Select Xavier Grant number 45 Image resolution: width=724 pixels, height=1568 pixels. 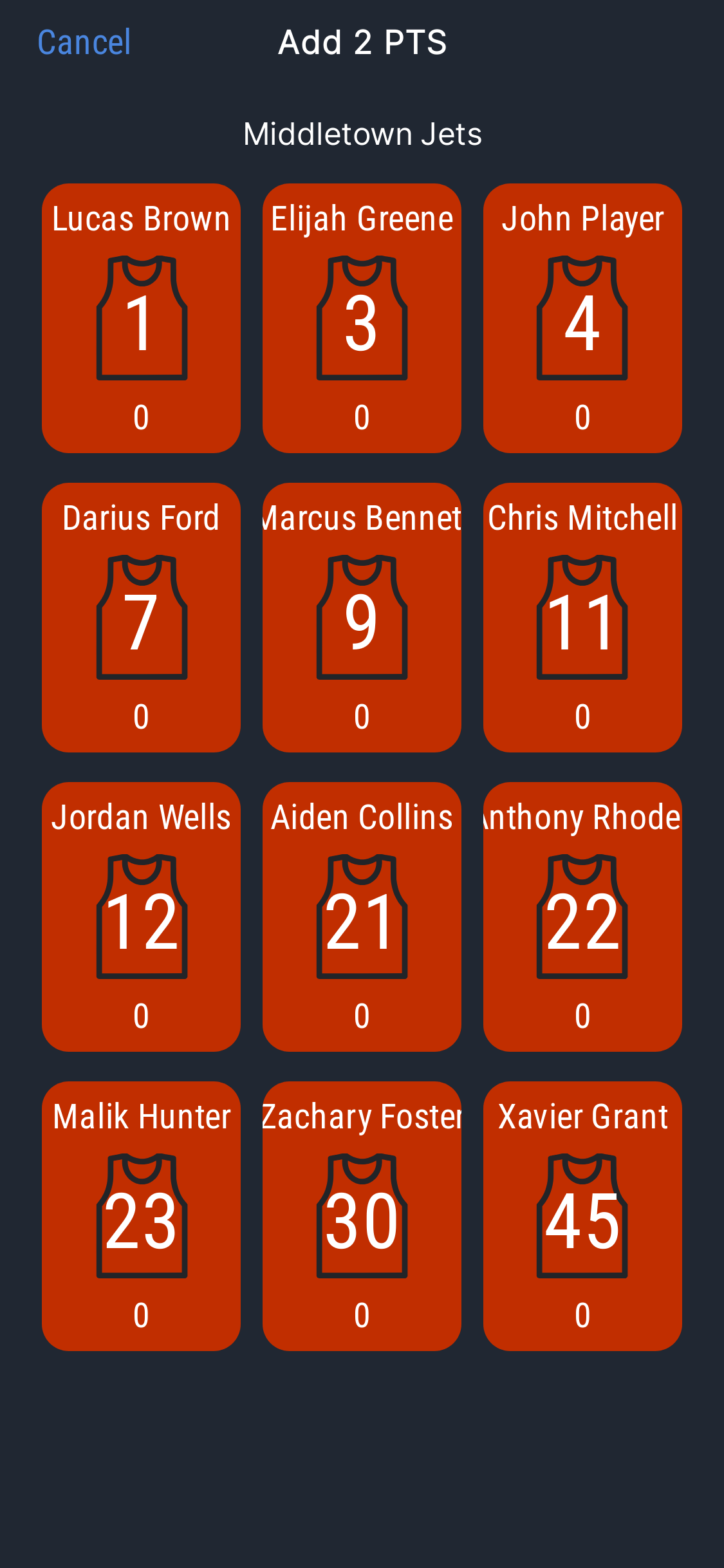coord(582,1216)
